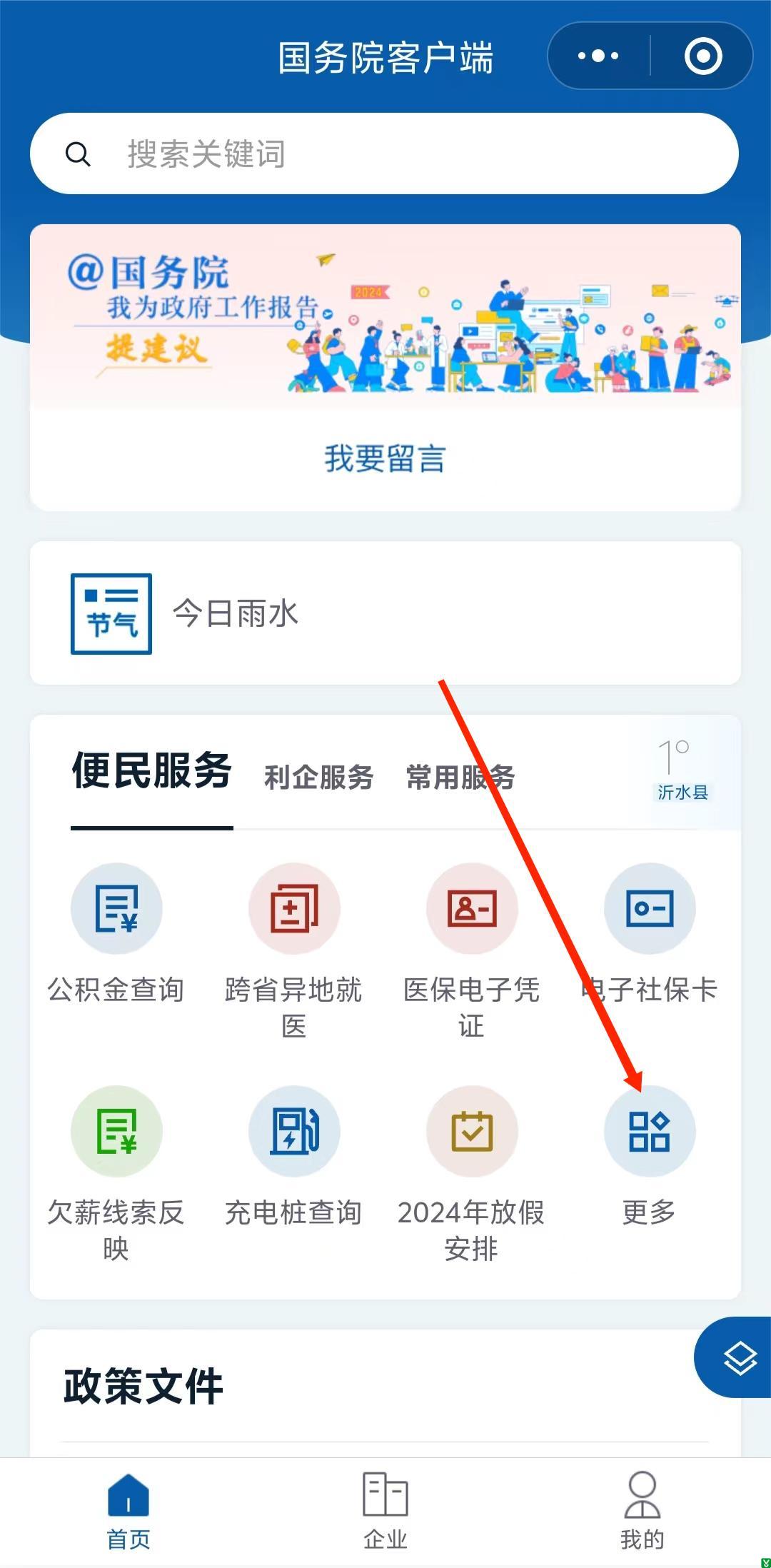Close the mini program with the circle icon
The image size is (771, 1568).
[703, 56]
